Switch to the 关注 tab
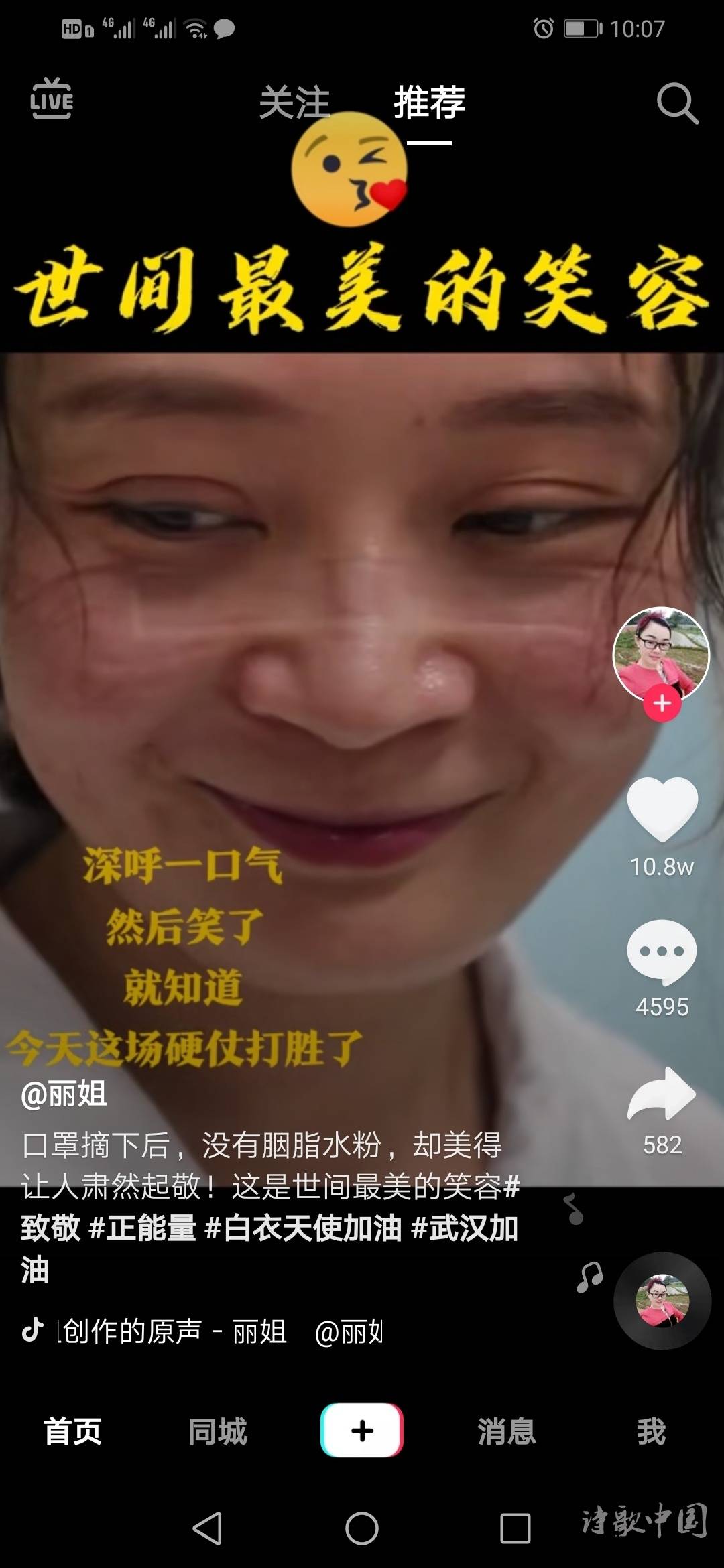724x1568 pixels. [x=294, y=103]
